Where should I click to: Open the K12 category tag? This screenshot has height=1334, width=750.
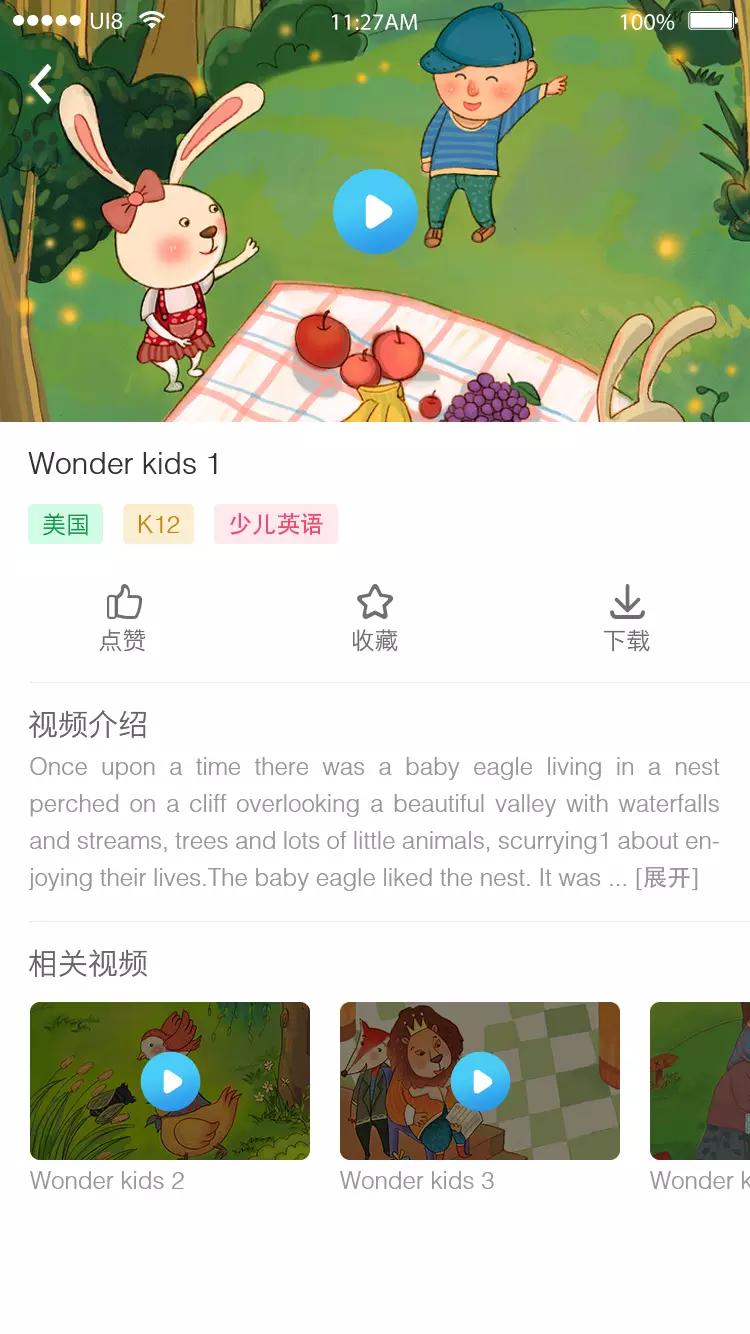[158, 523]
